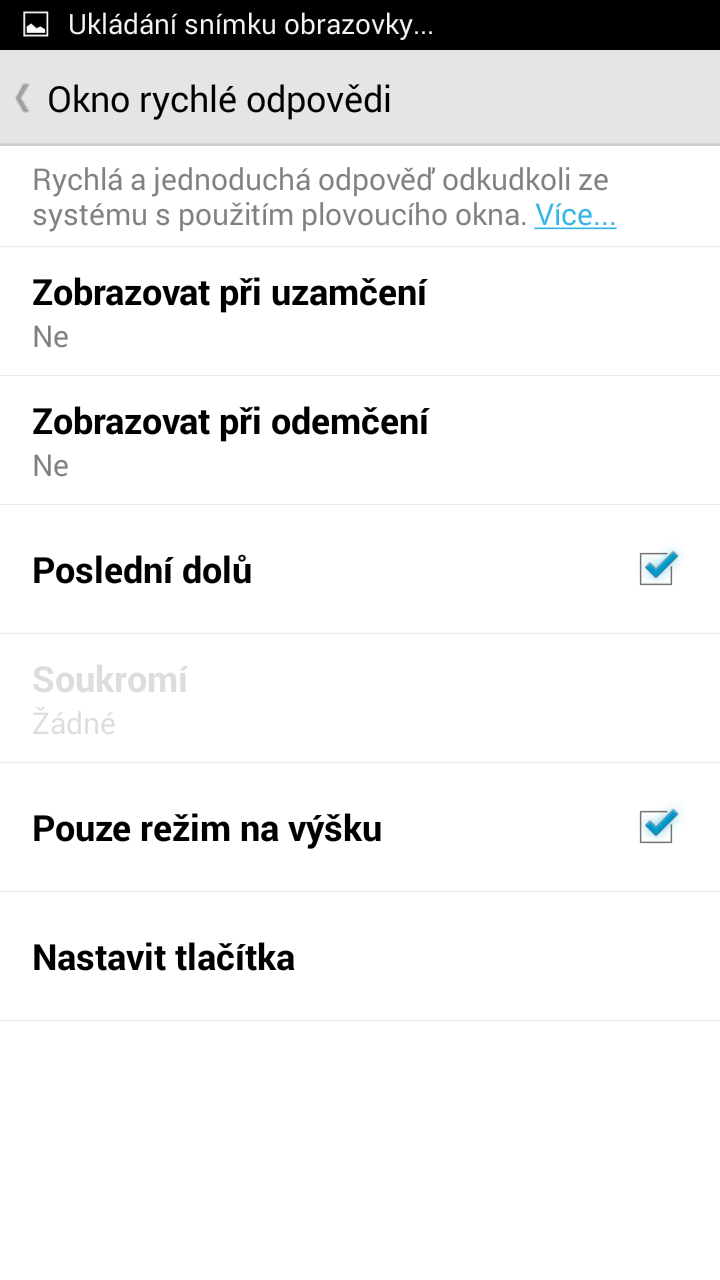720x1280 pixels.
Task: Open Nastavit tlačítka
Action: coord(360,957)
